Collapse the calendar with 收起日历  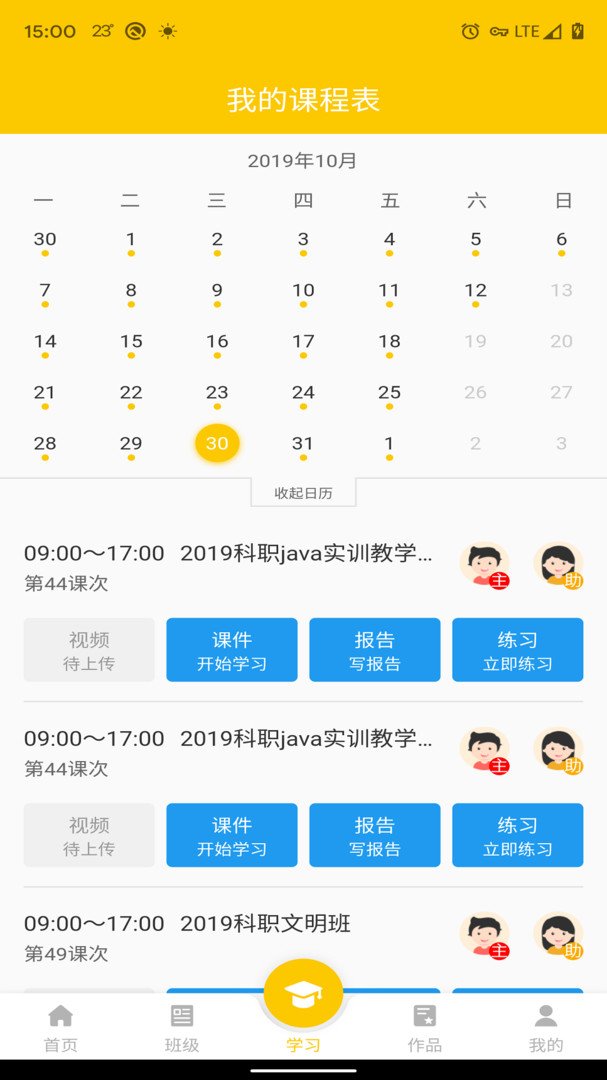(303, 492)
